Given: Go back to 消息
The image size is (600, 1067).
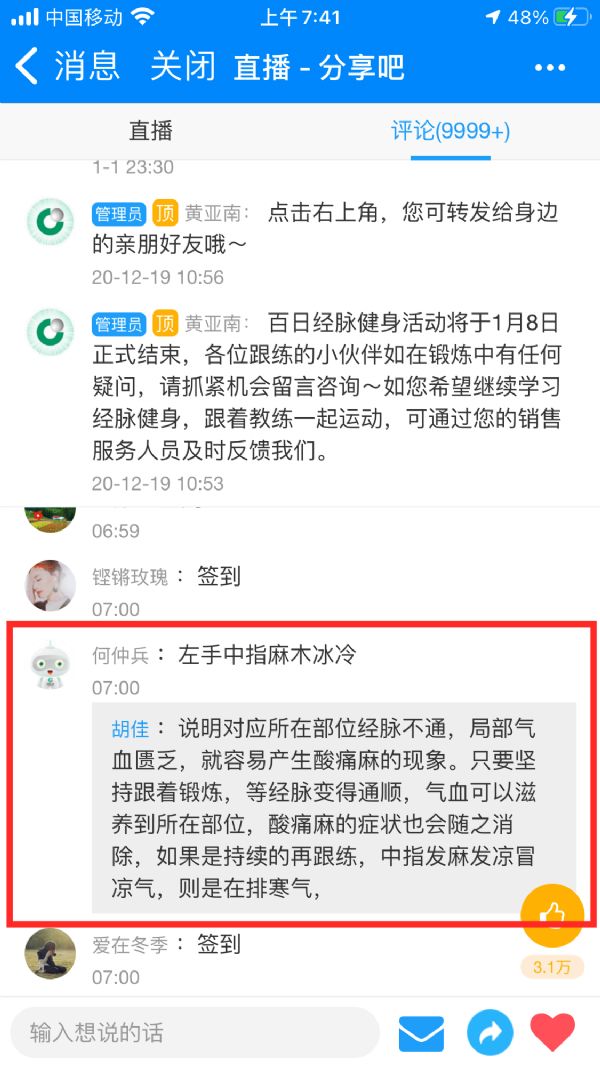Looking at the screenshot, I should coord(67,67).
